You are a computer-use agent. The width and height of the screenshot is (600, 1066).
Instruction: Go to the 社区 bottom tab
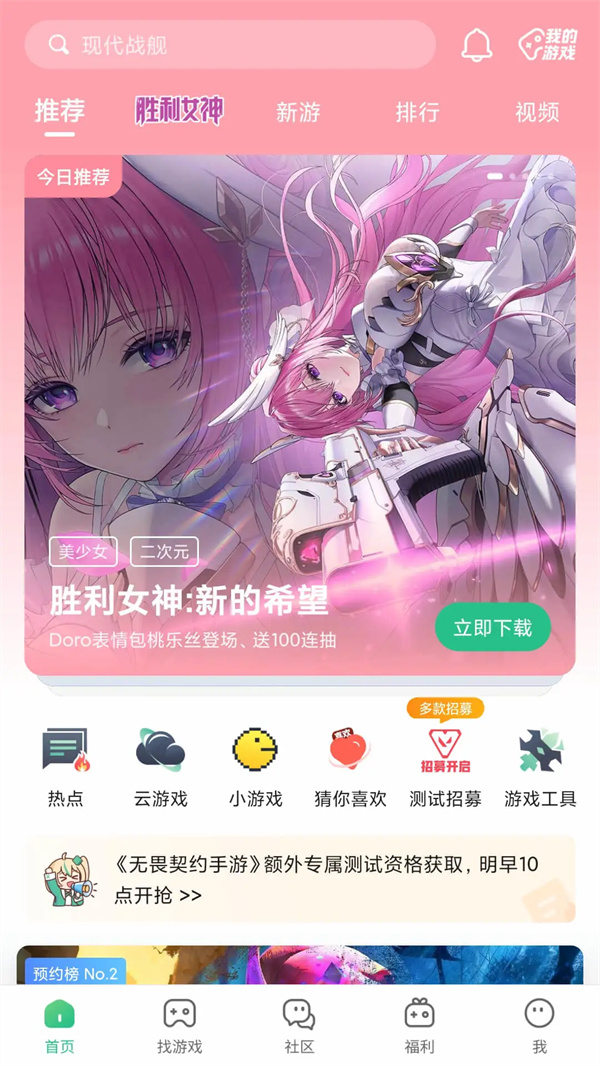pyautogui.click(x=299, y=1026)
